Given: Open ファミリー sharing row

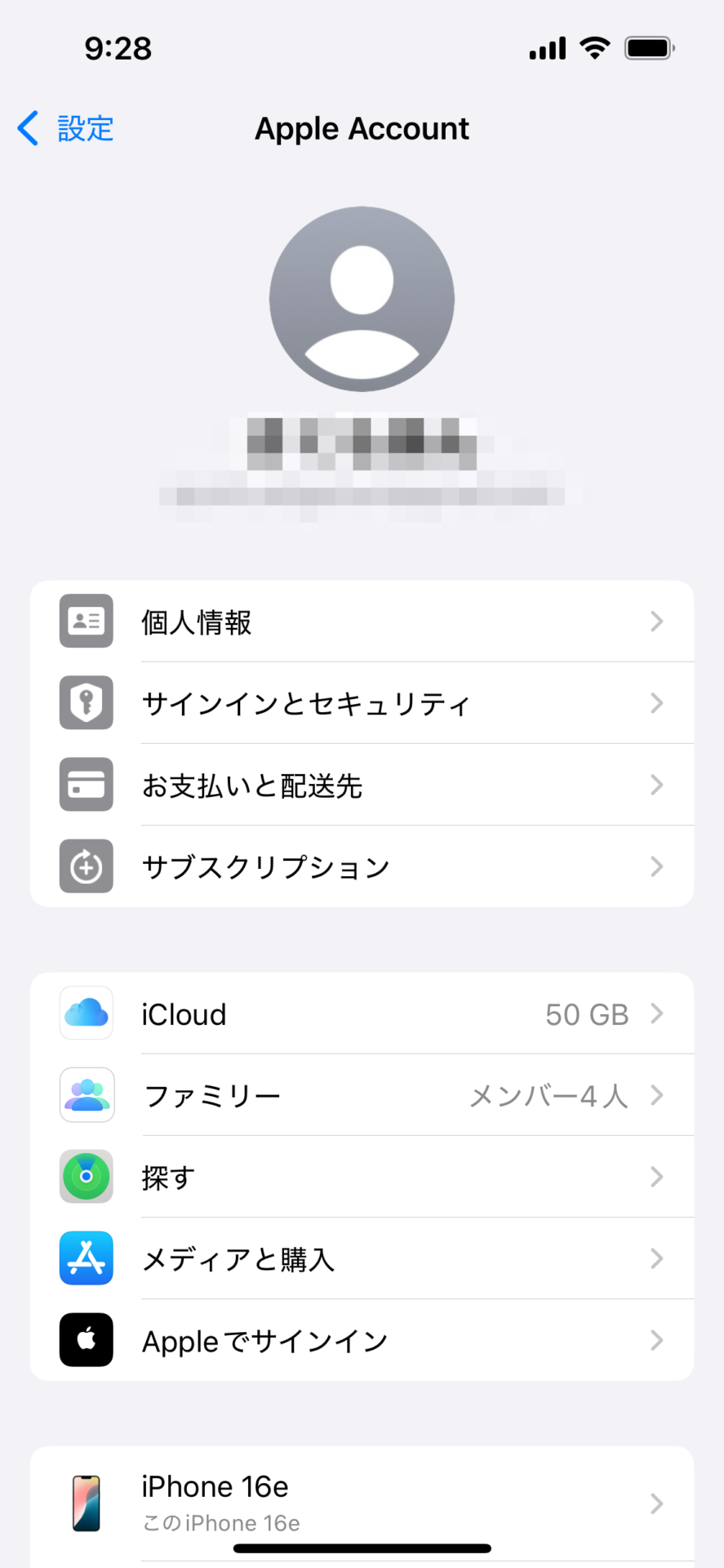Looking at the screenshot, I should click(x=362, y=1095).
